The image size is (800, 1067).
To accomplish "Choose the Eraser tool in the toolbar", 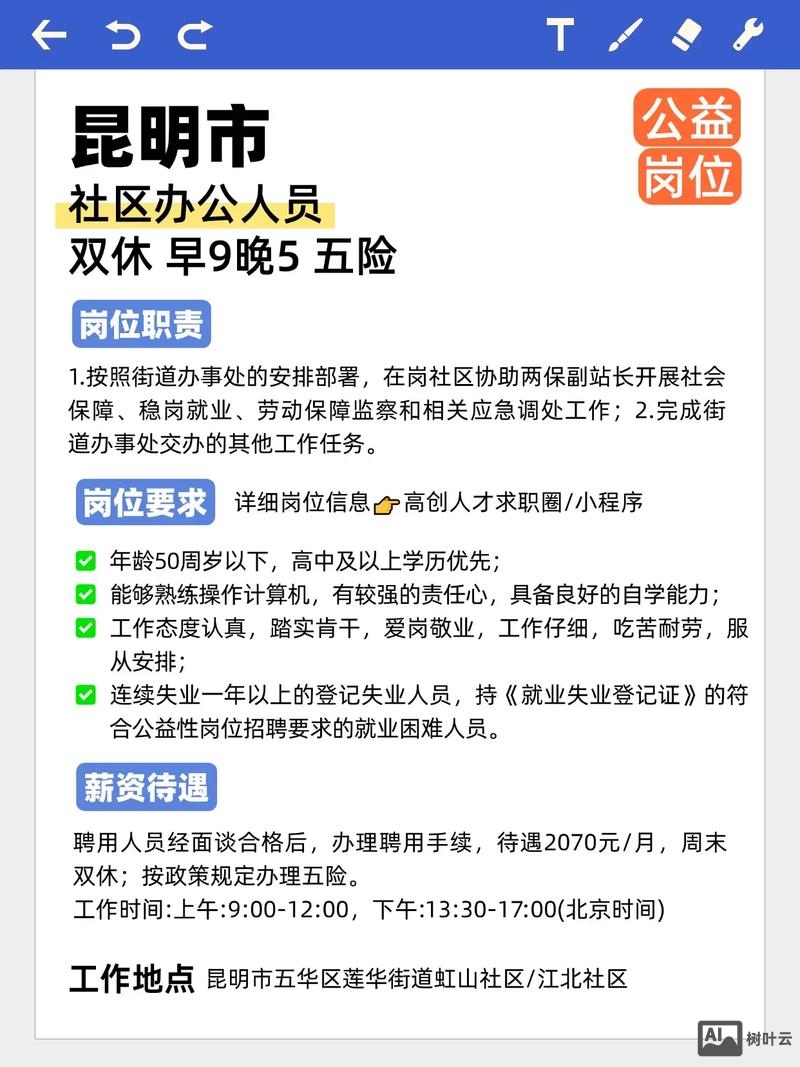I will coord(685,36).
